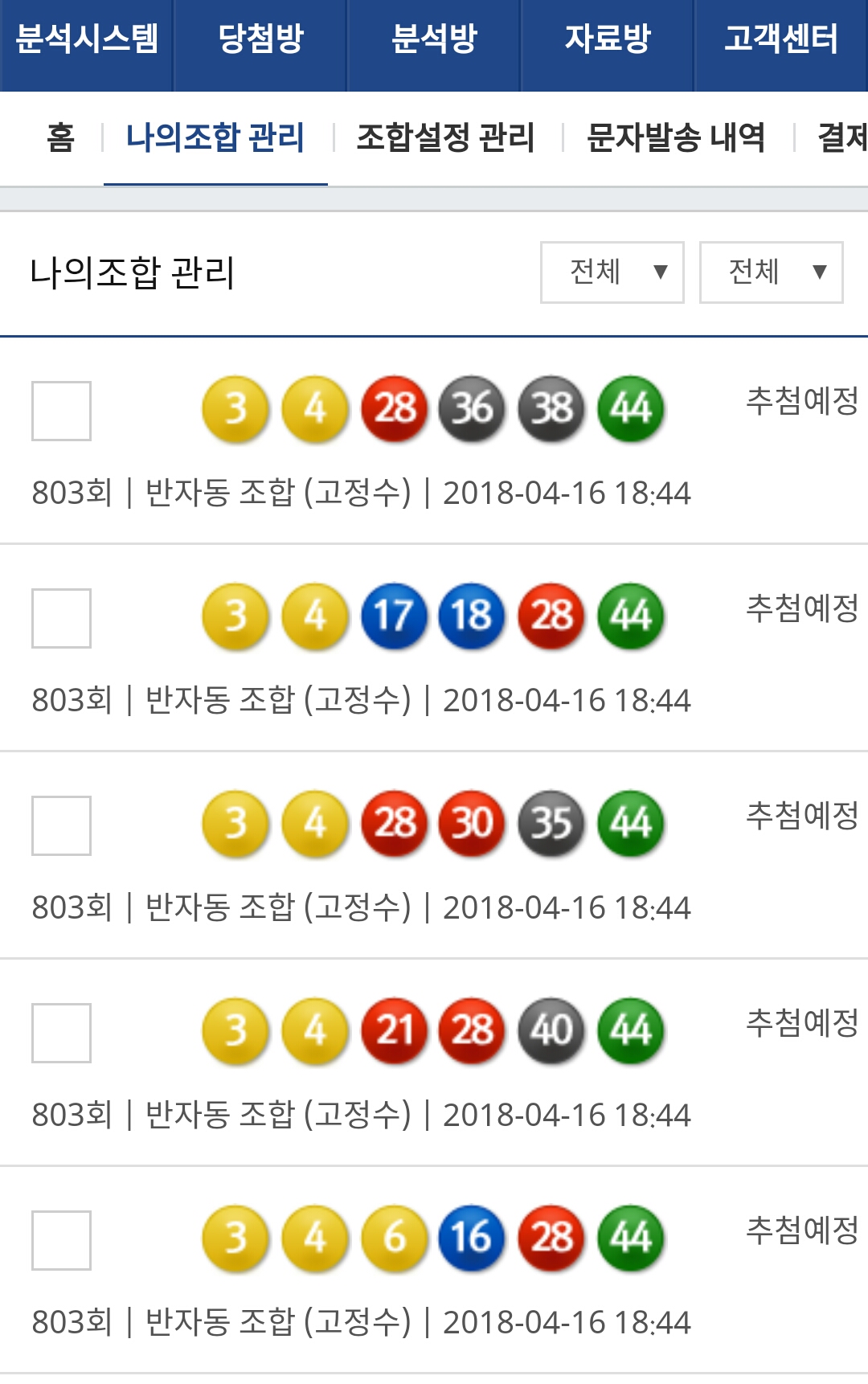Viewport: 868px width, 1384px height.
Task: Open the 문자발송 내역 sub-tab
Action: [676, 137]
